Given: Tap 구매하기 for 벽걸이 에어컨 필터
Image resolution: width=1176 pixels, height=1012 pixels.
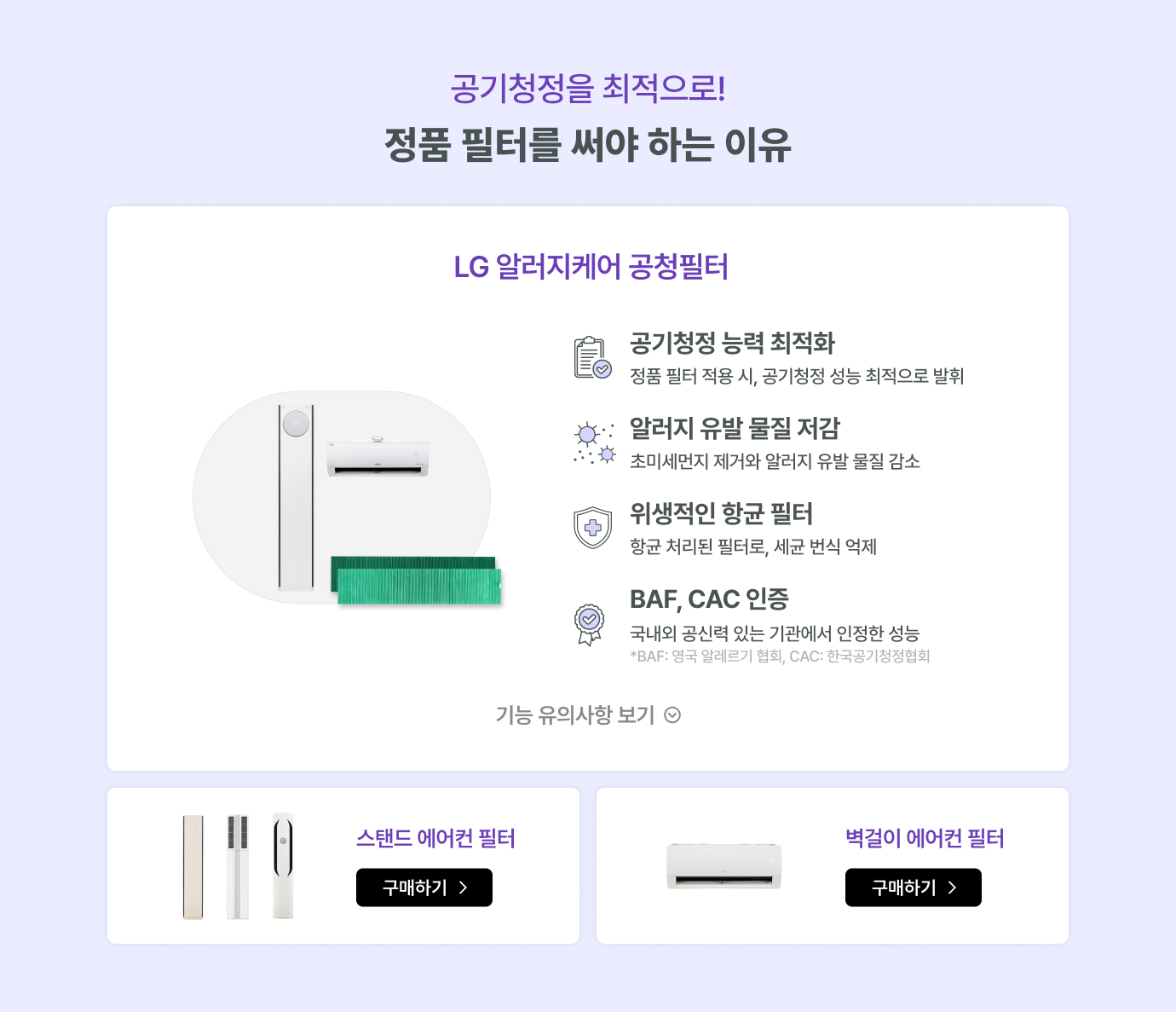Looking at the screenshot, I should (x=913, y=888).
